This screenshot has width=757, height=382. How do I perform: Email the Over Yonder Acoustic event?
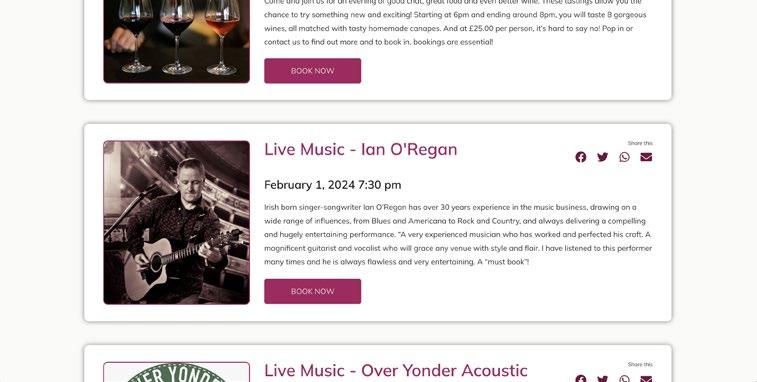646,378
